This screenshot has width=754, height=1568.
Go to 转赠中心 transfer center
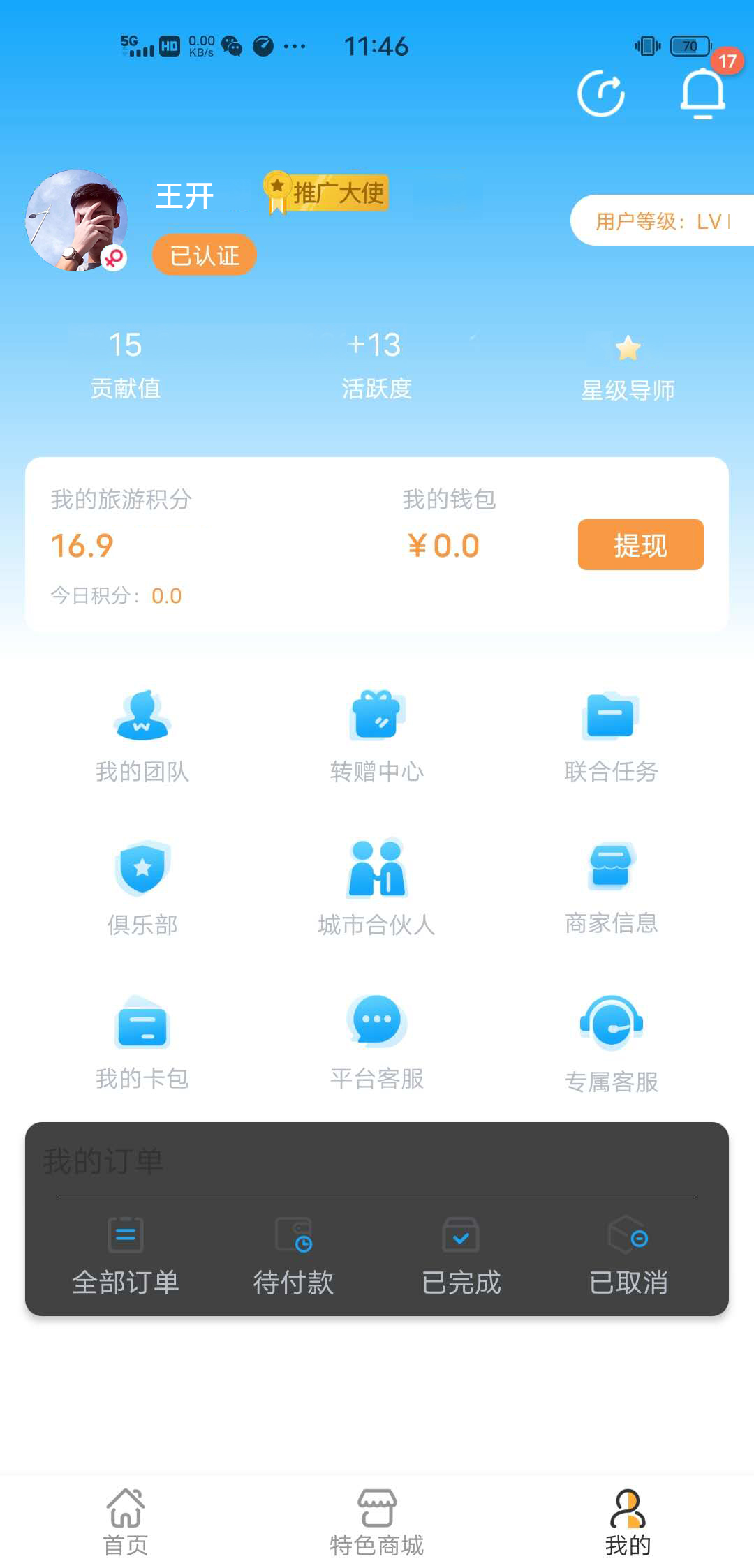coord(377,736)
